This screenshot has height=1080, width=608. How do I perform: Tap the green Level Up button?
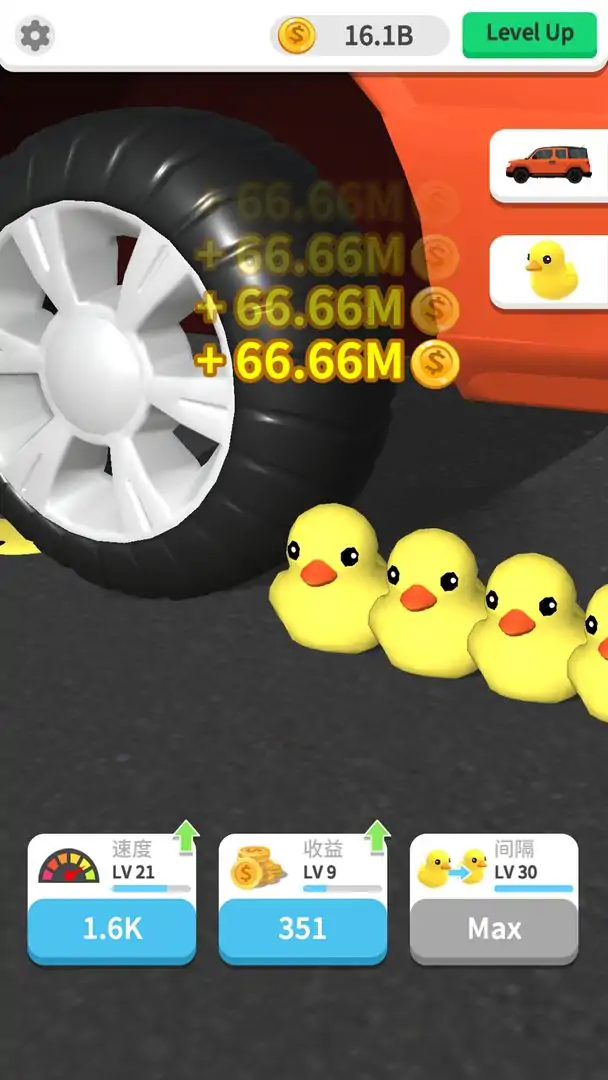tap(529, 34)
